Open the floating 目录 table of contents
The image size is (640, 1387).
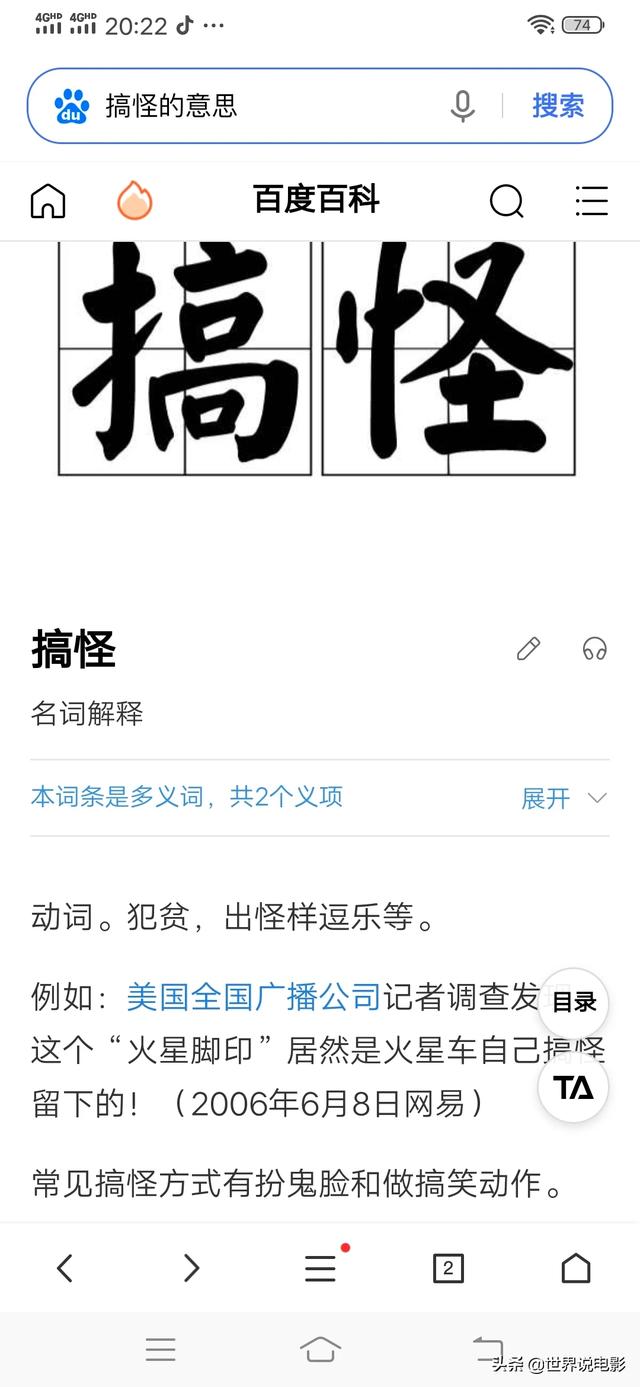574,1002
